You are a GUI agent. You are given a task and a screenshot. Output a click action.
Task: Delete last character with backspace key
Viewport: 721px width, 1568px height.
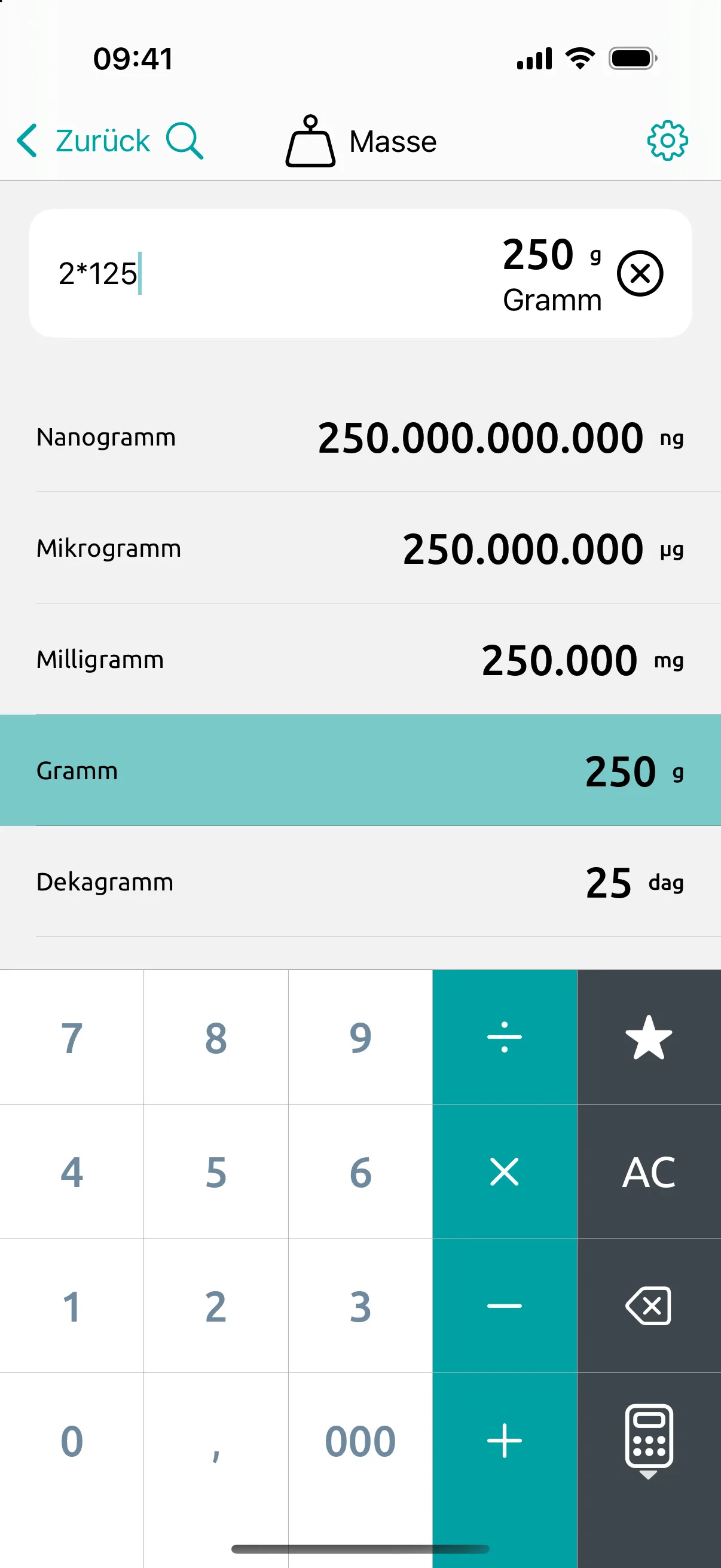[x=649, y=1305]
